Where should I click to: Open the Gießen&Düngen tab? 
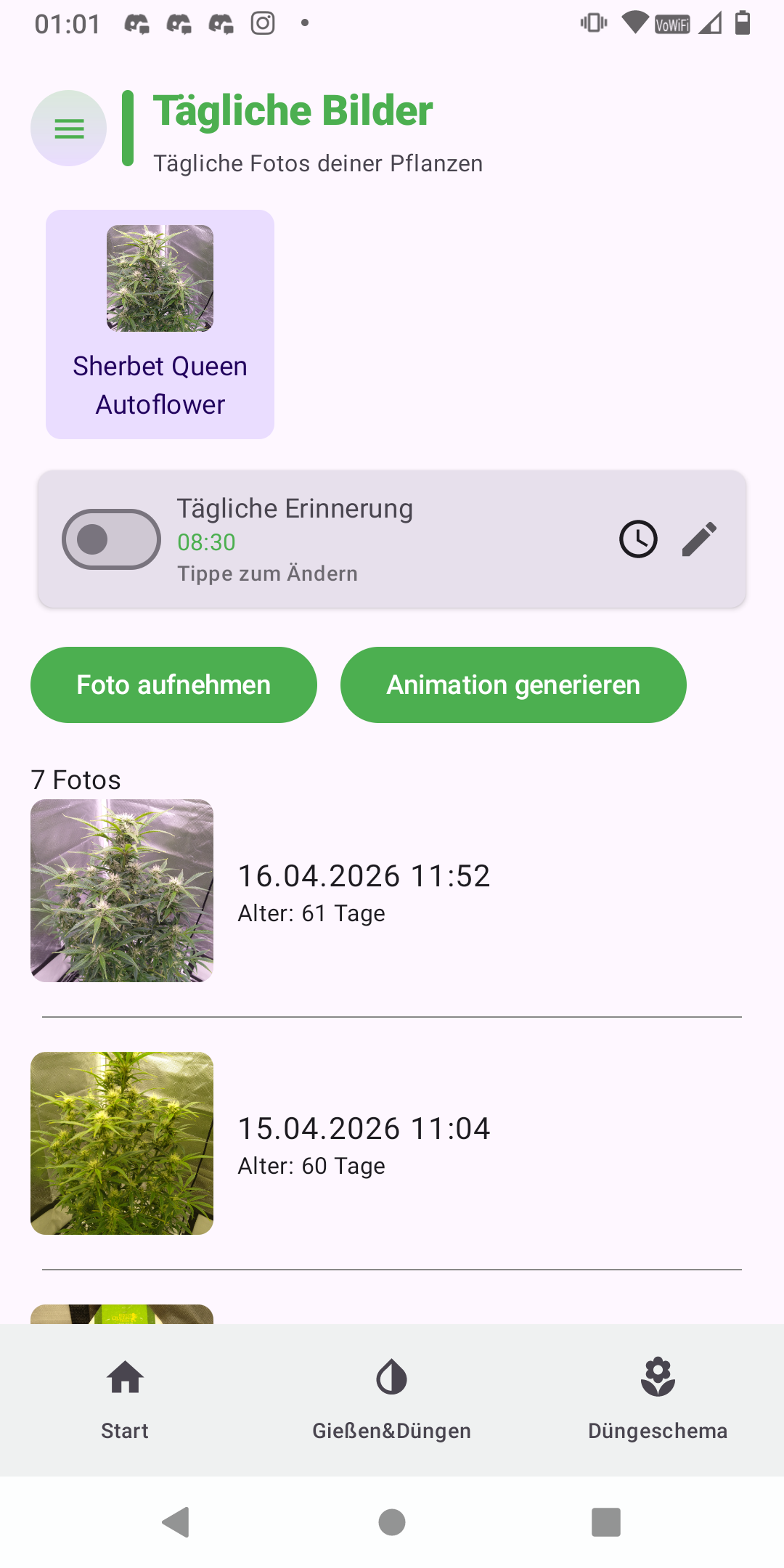391,1401
